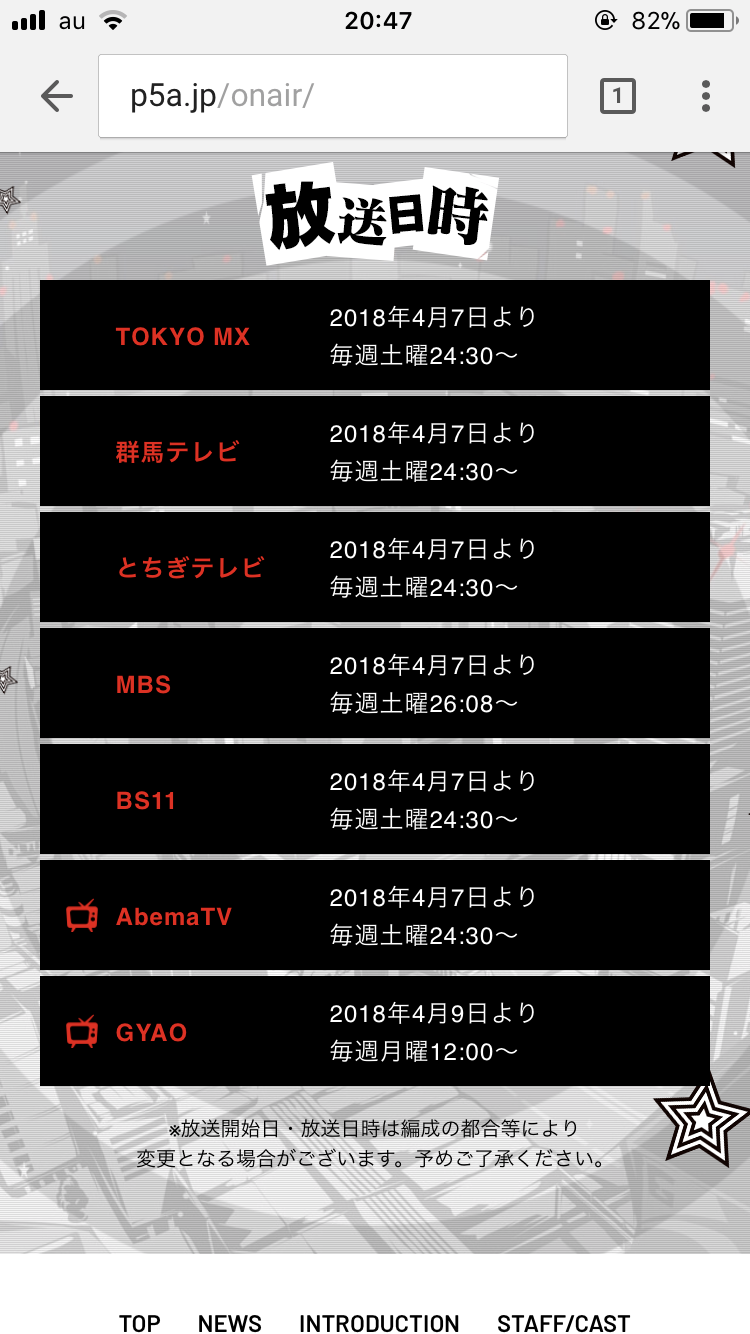Visit the INTRODUCTION page

pos(379,1323)
